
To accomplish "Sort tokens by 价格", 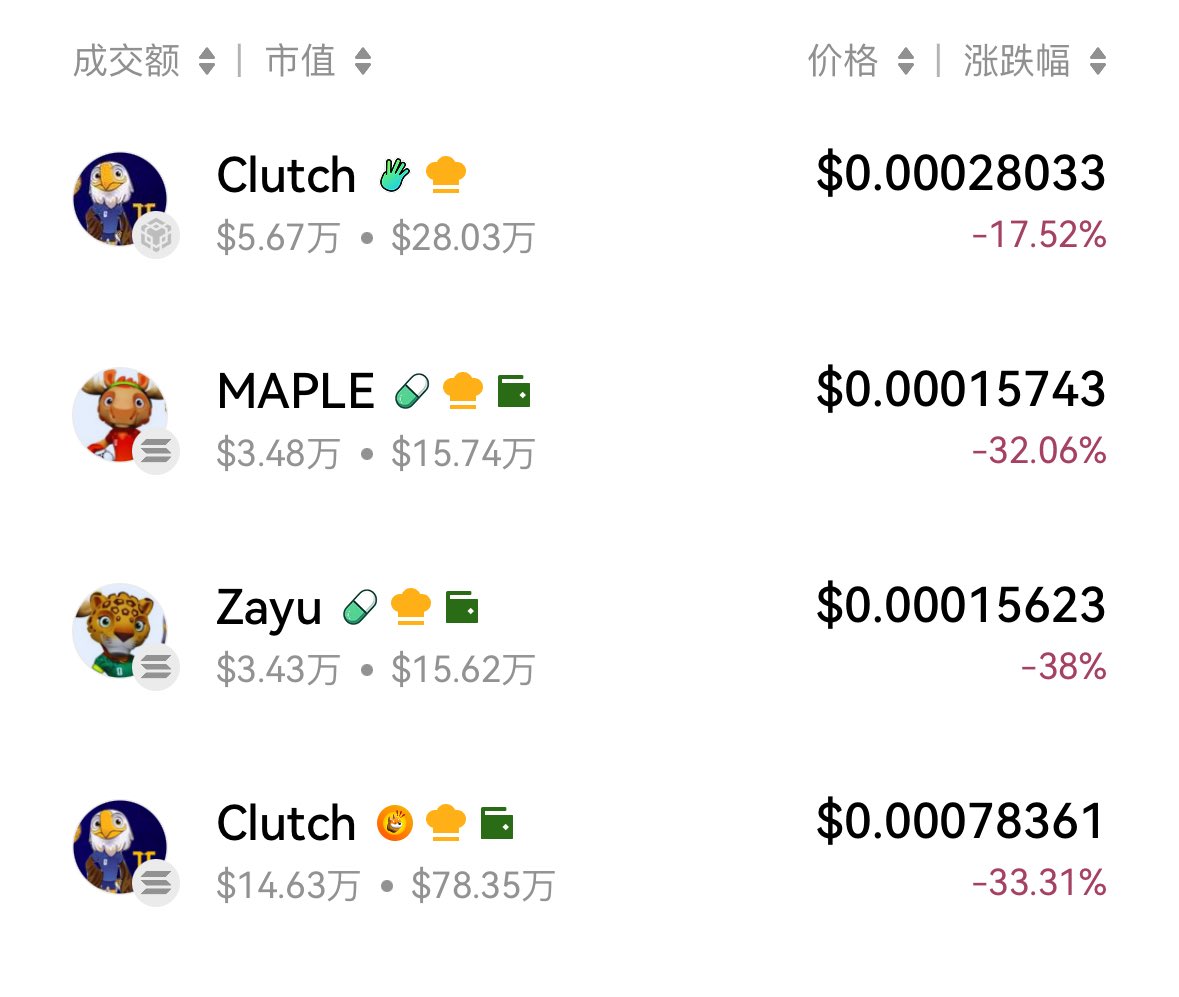I will click(860, 62).
